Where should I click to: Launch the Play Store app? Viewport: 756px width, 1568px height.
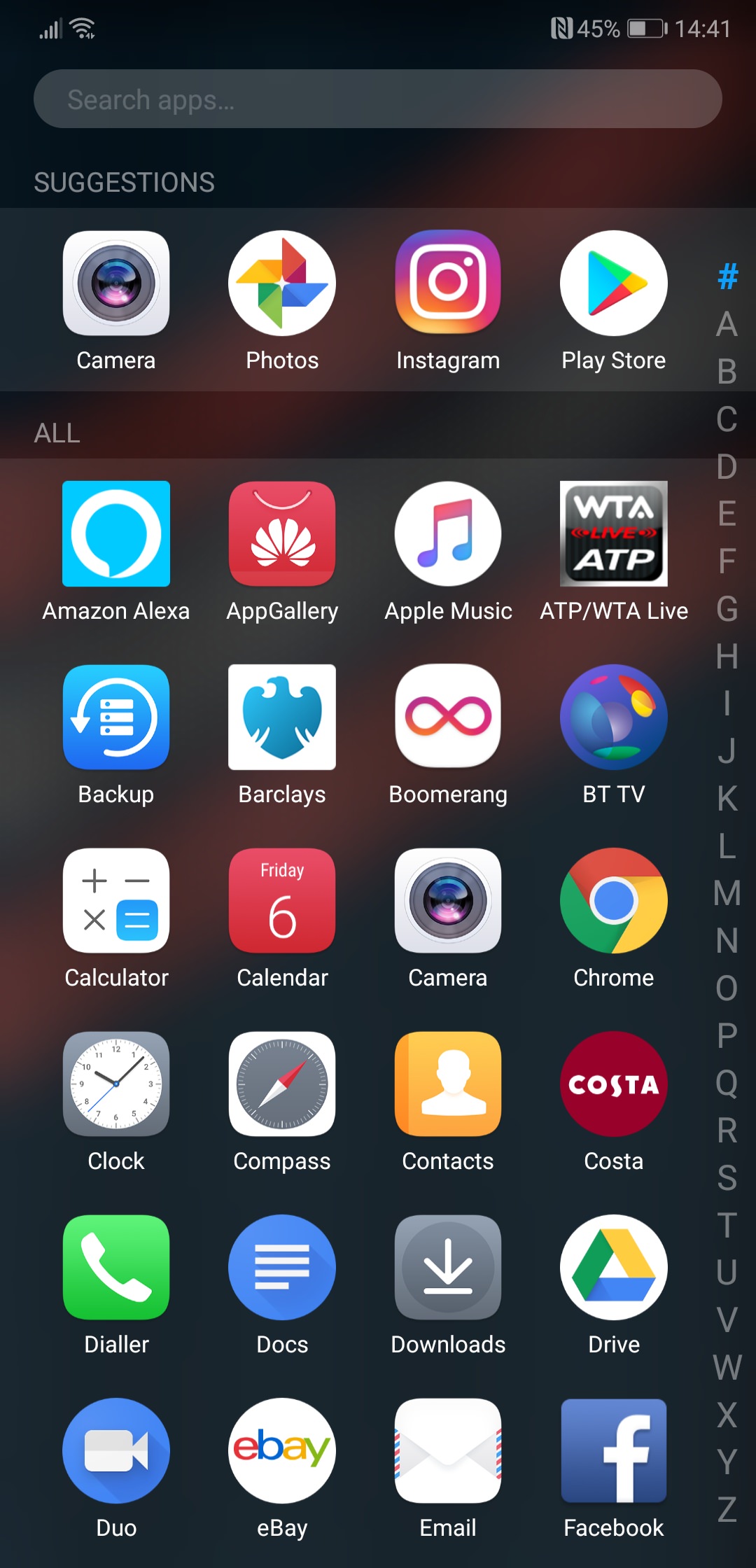613,283
